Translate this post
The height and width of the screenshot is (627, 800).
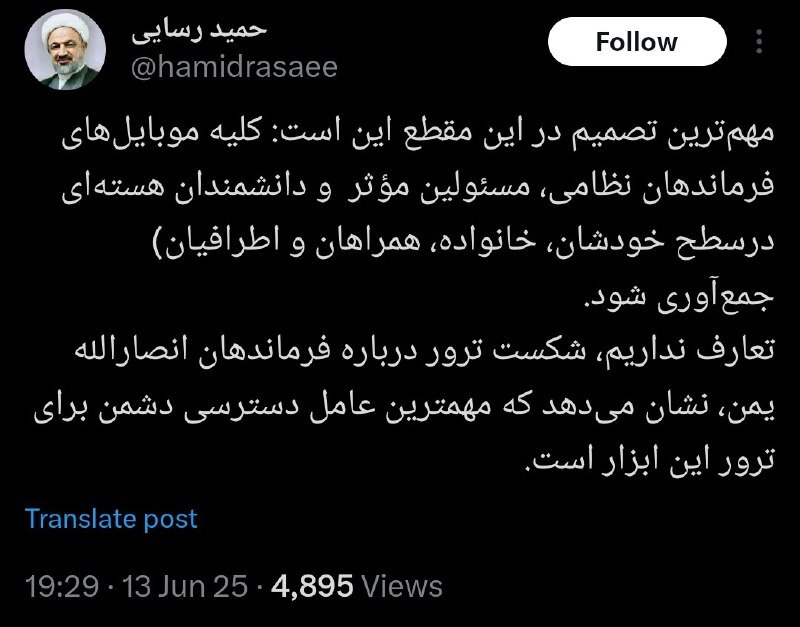111,519
